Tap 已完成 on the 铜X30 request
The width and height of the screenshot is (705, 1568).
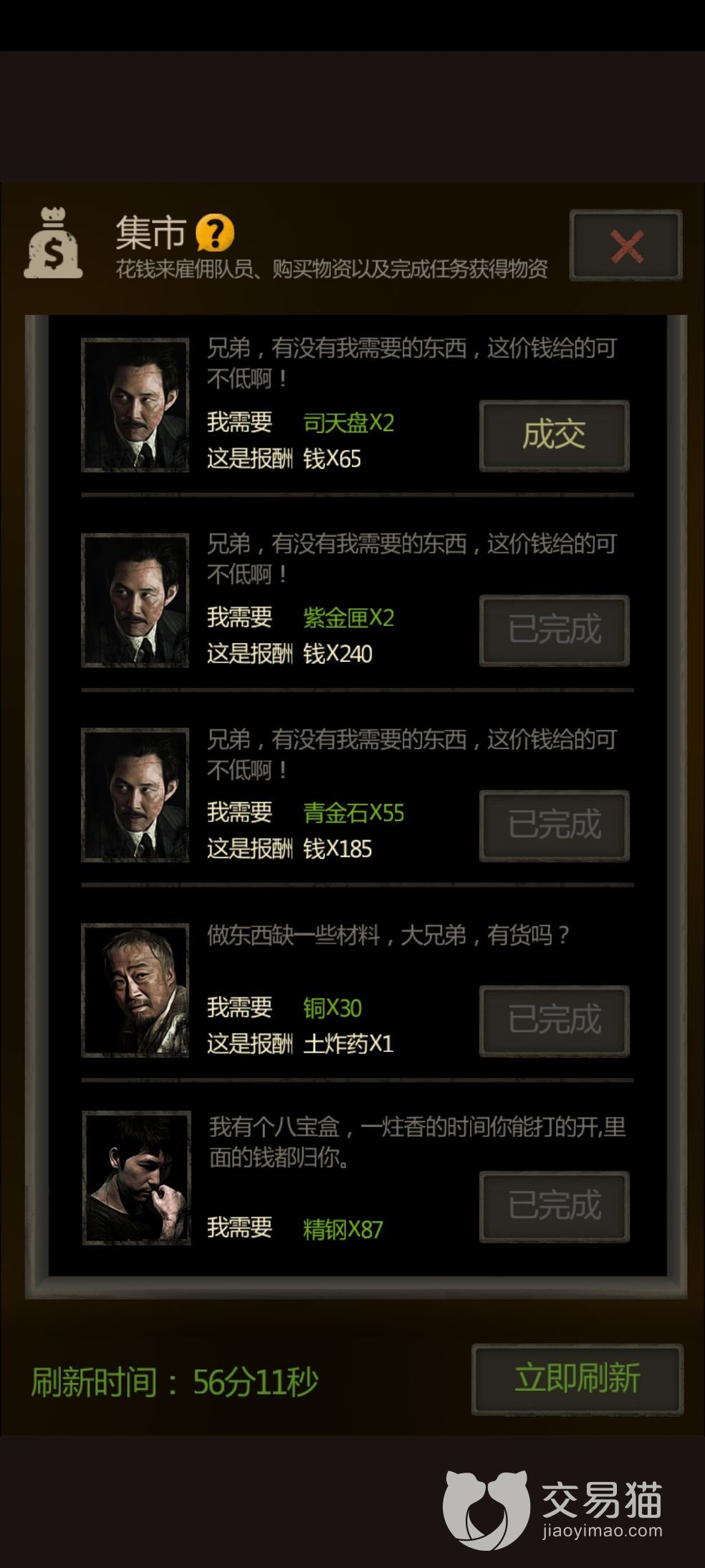pos(554,1020)
